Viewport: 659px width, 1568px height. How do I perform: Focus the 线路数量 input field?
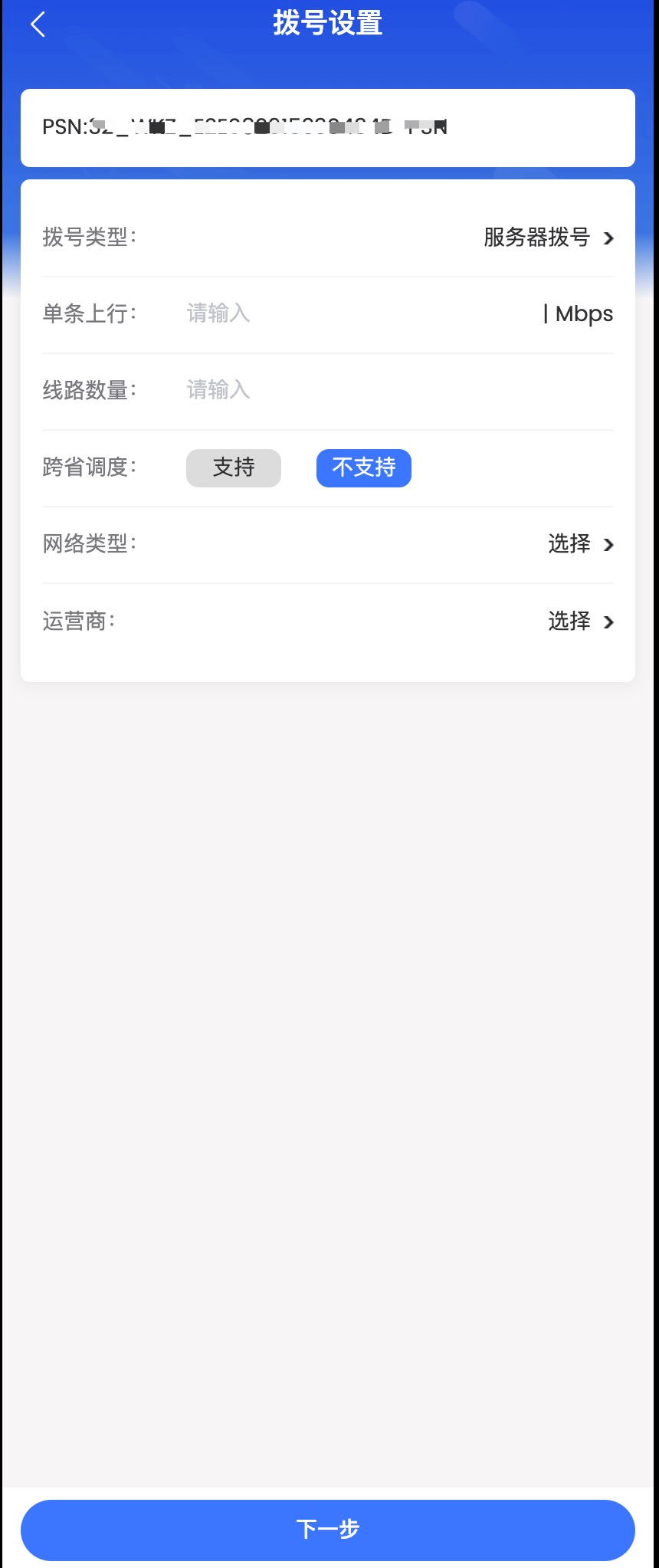(383, 390)
